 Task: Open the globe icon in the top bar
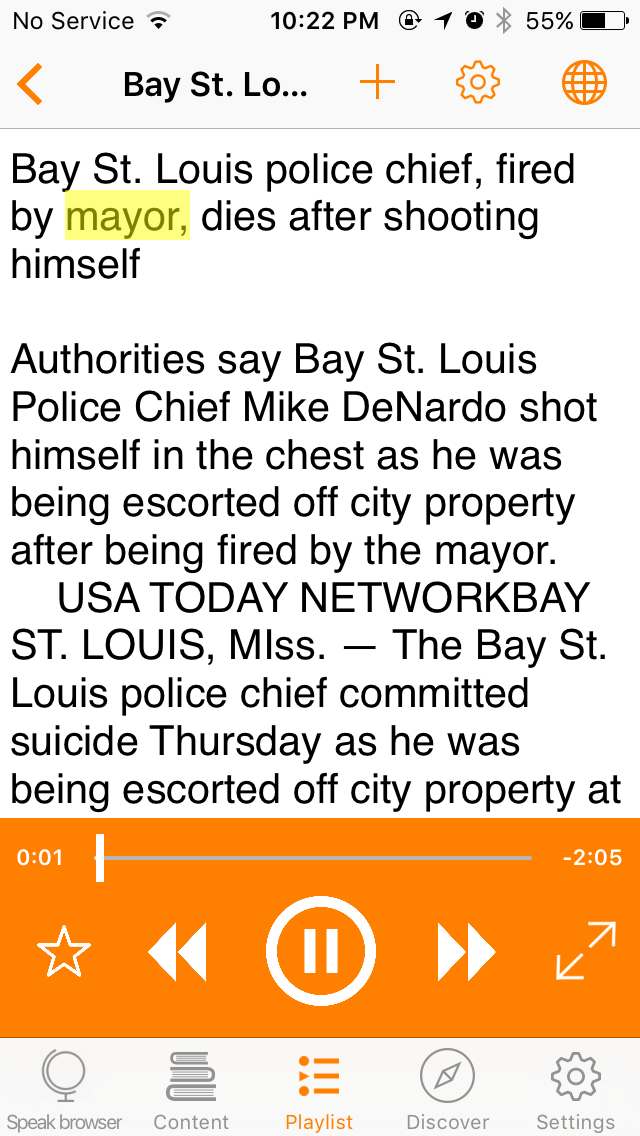click(584, 84)
